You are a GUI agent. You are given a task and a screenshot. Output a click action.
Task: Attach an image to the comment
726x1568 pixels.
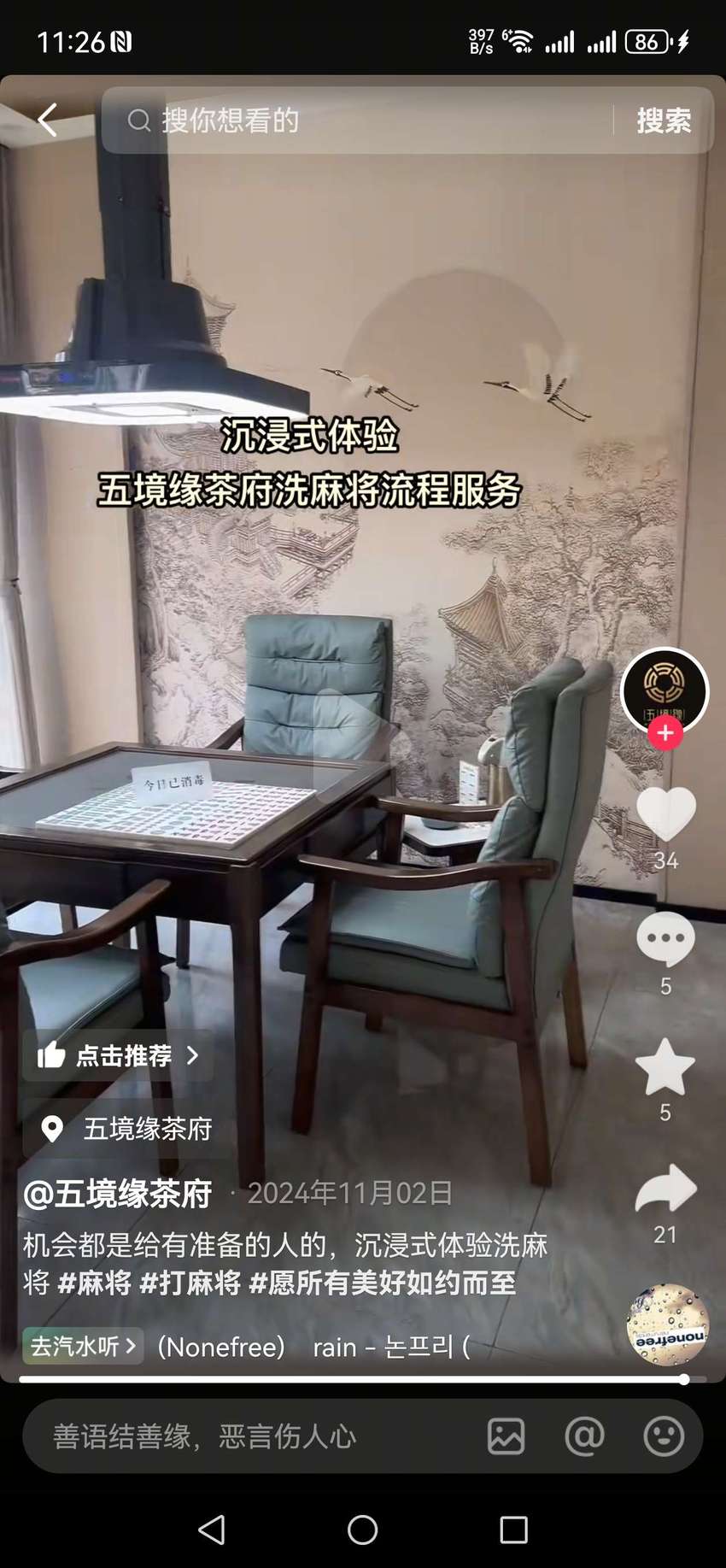[x=506, y=1436]
